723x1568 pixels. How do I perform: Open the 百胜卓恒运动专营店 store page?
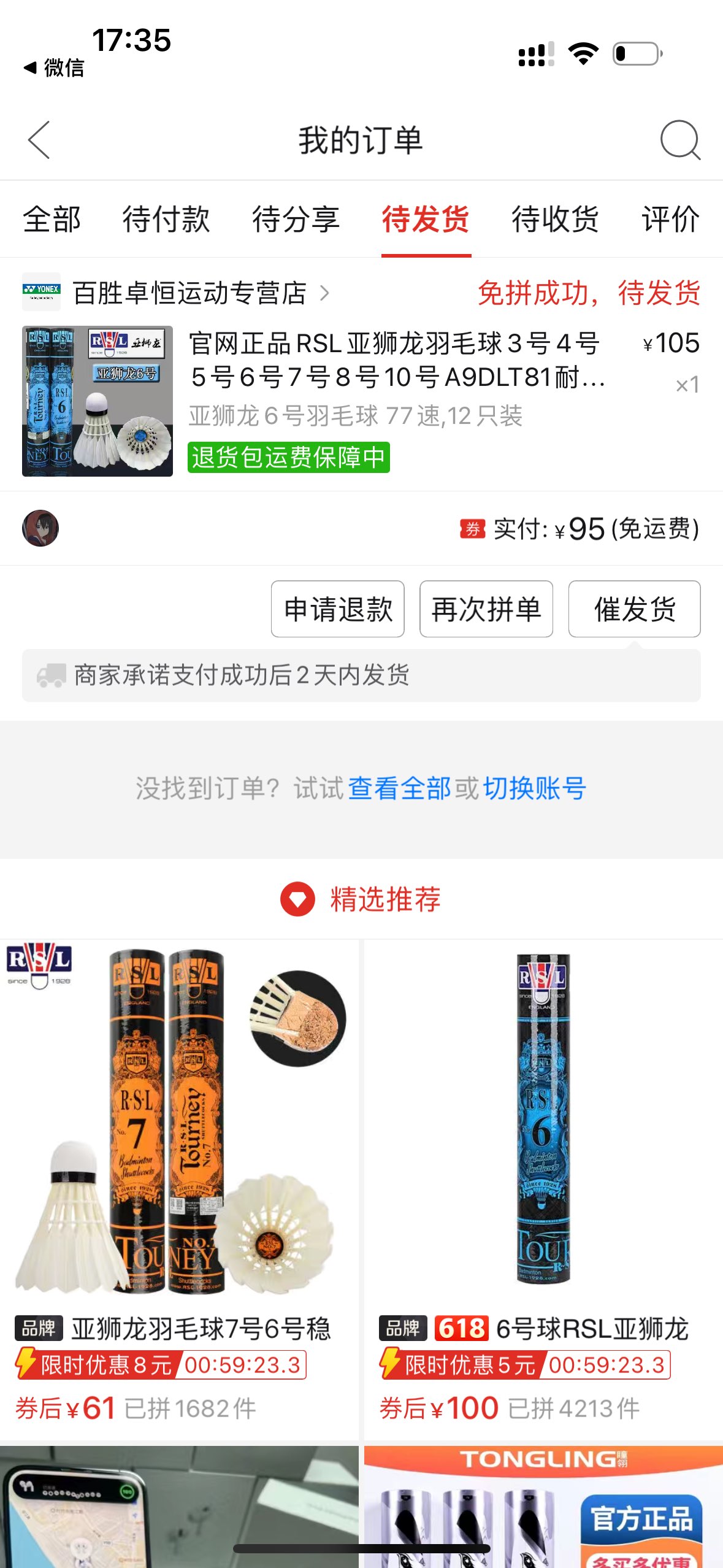tap(190, 293)
